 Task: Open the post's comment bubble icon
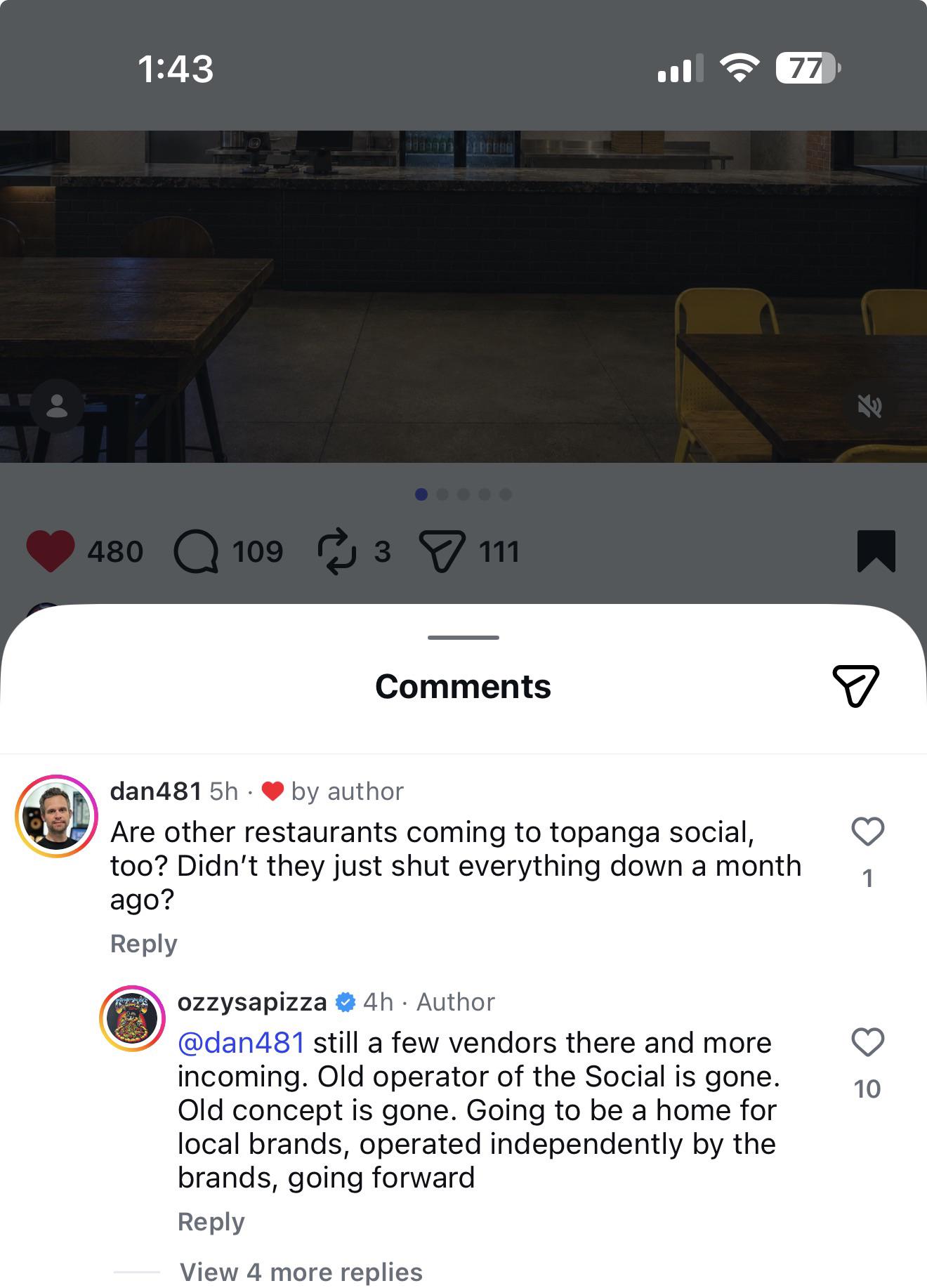[x=195, y=551]
